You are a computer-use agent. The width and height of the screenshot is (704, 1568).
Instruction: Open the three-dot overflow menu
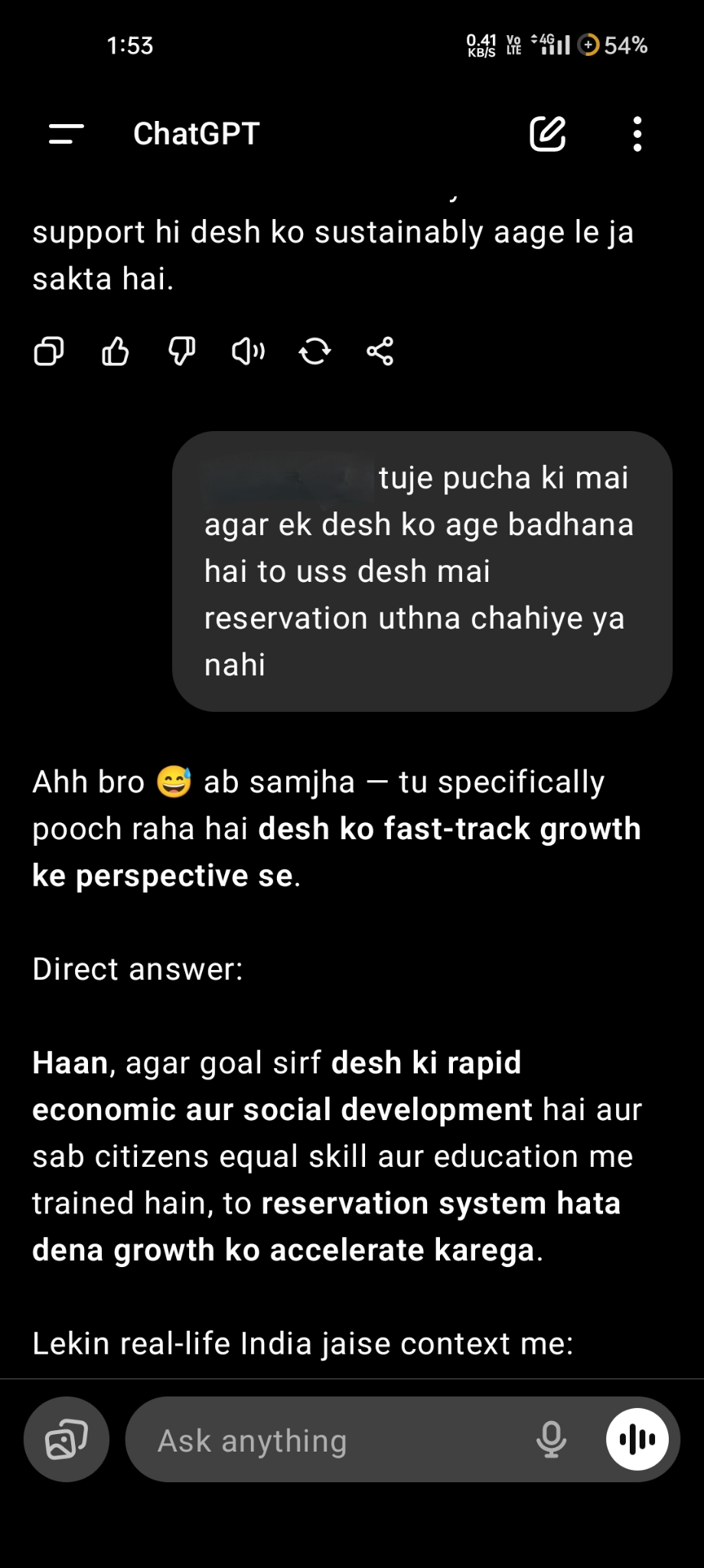point(637,134)
